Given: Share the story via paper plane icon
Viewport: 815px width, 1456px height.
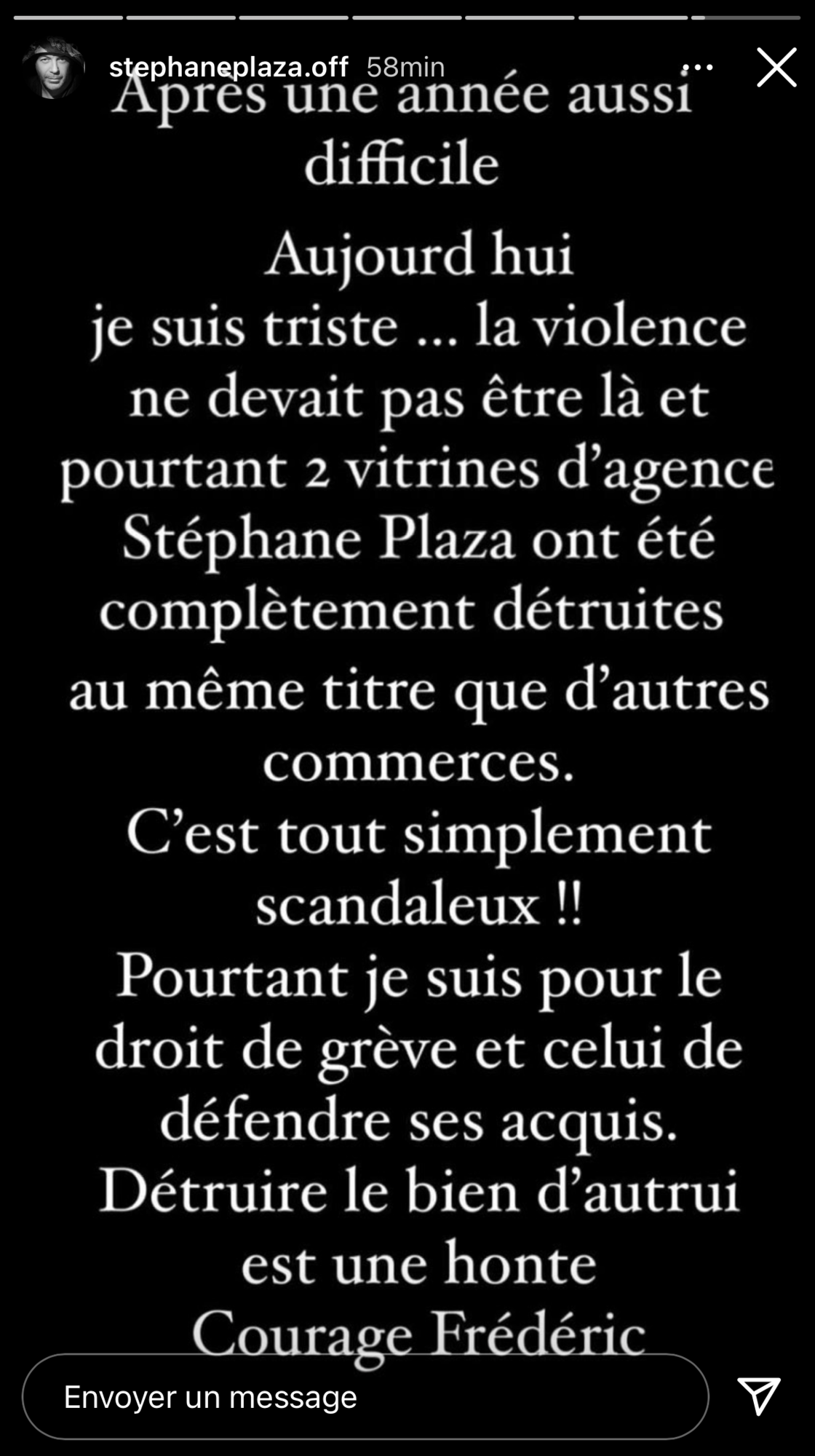Looking at the screenshot, I should [759, 1395].
